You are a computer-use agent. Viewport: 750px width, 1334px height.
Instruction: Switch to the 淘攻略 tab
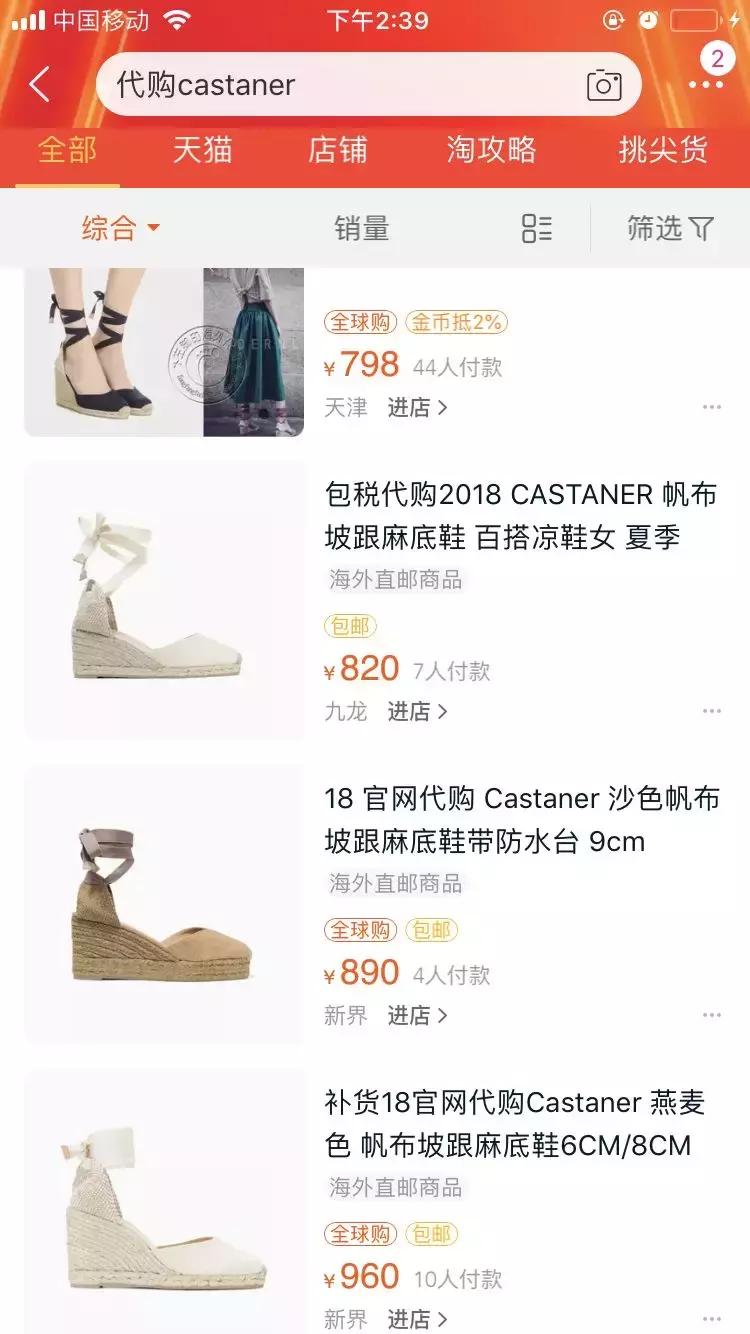[x=491, y=150]
